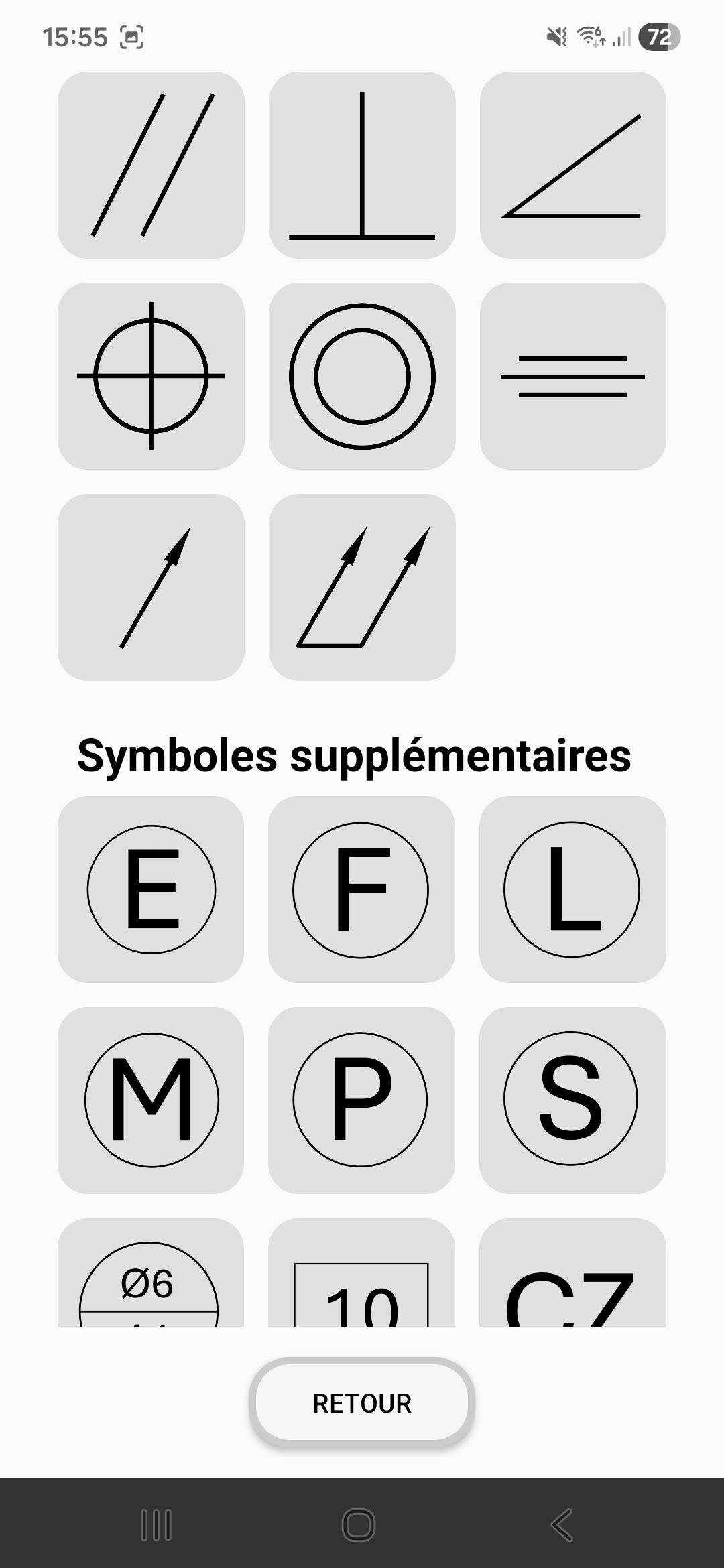This screenshot has height=1568, width=724.
Task: Choose the circled M symbol
Action: [x=151, y=1100]
